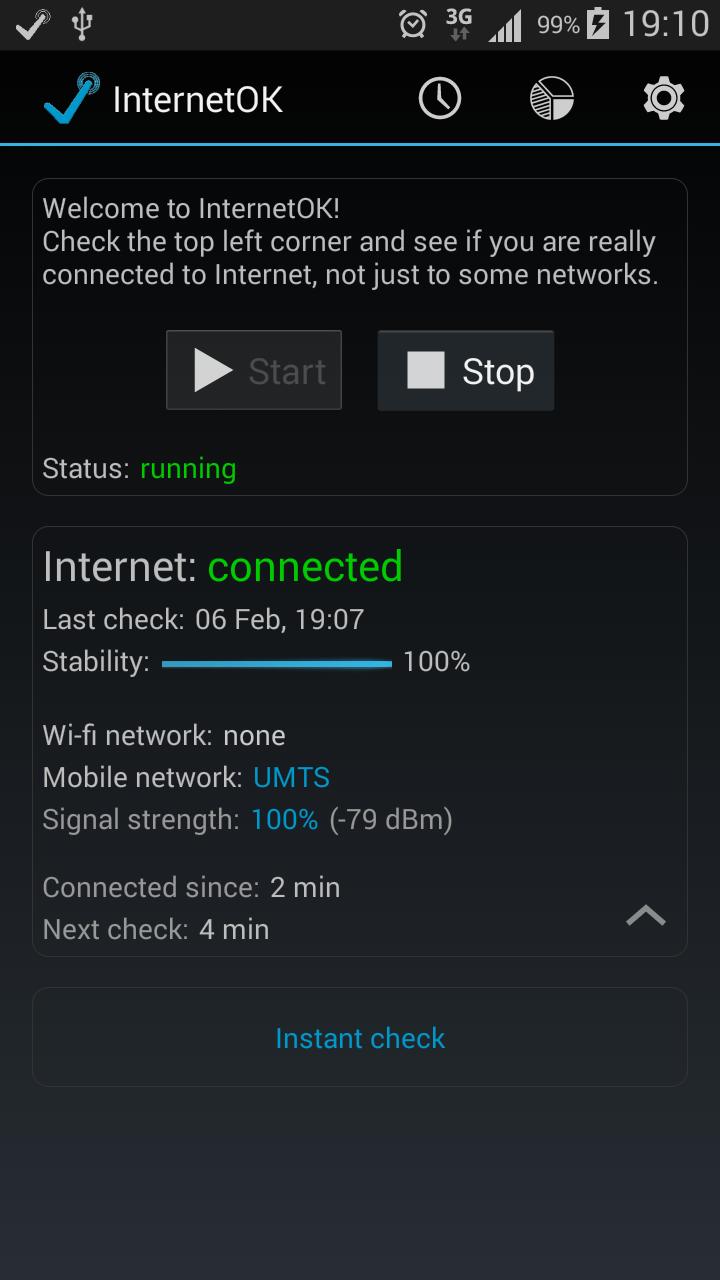The width and height of the screenshot is (720, 1280).
Task: Tap the InternetOK title bar text
Action: pyautogui.click(x=198, y=97)
